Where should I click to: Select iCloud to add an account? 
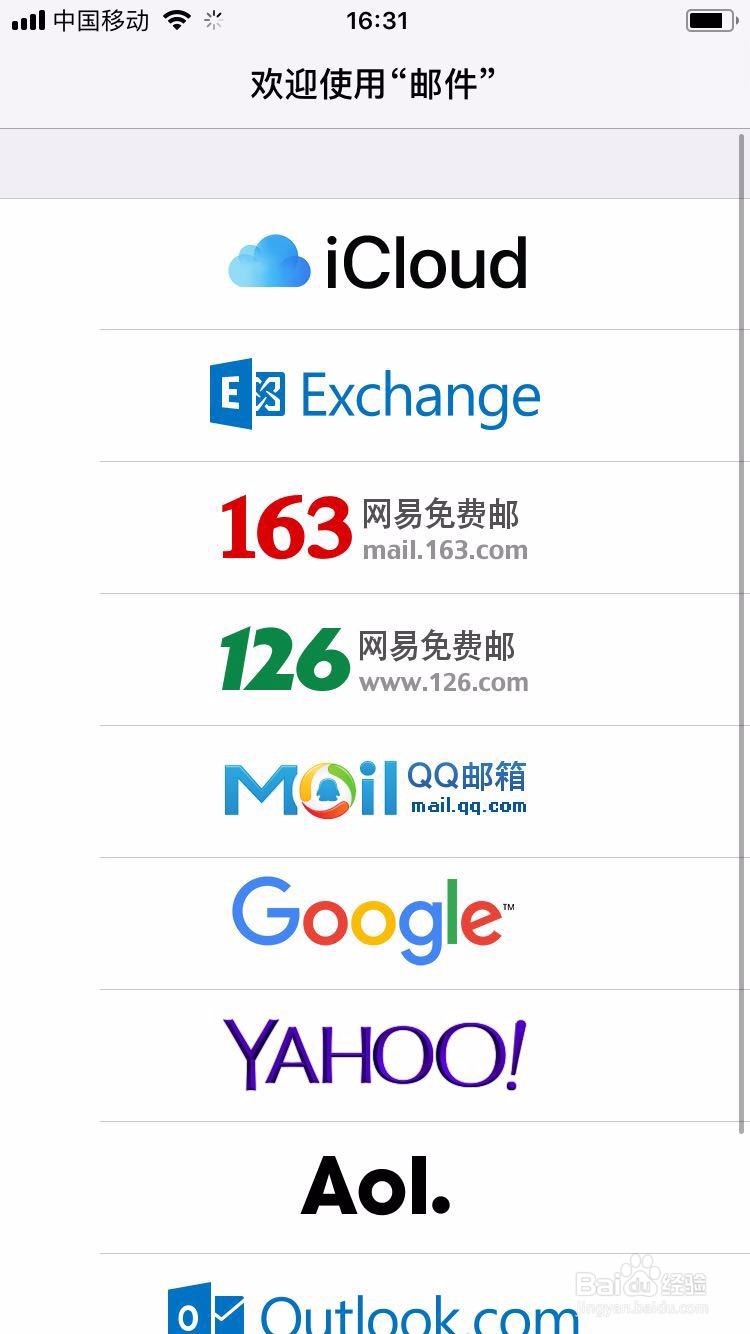pyautogui.click(x=375, y=262)
